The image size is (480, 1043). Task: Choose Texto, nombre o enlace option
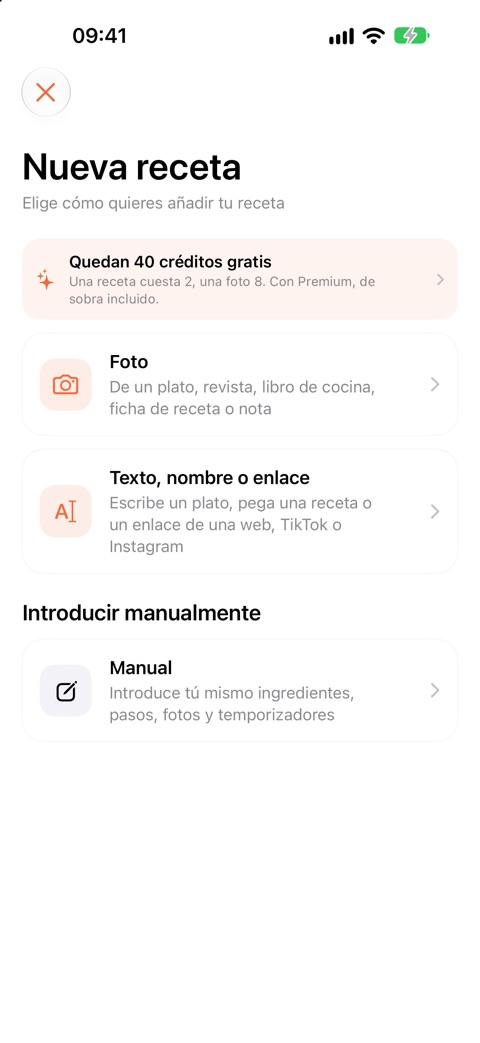click(240, 511)
